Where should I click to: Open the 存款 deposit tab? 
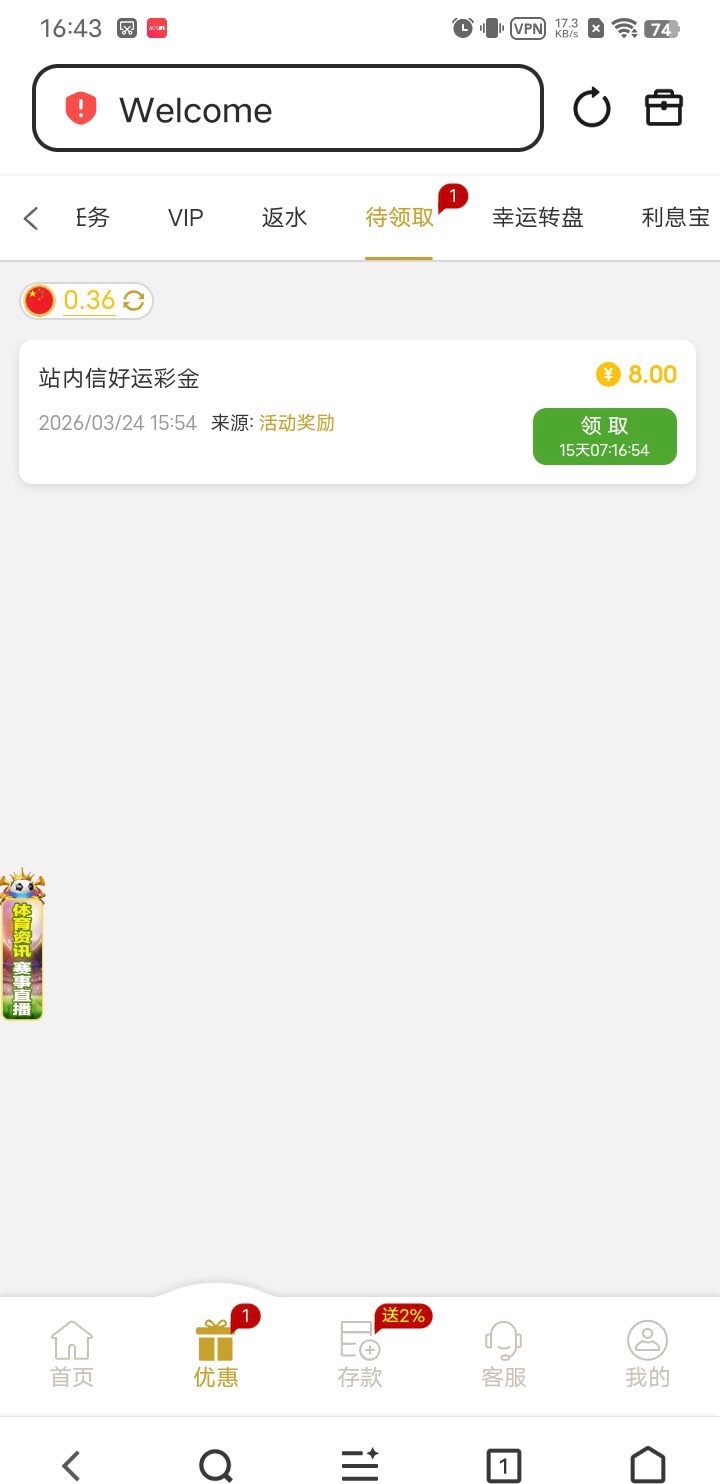click(360, 1353)
